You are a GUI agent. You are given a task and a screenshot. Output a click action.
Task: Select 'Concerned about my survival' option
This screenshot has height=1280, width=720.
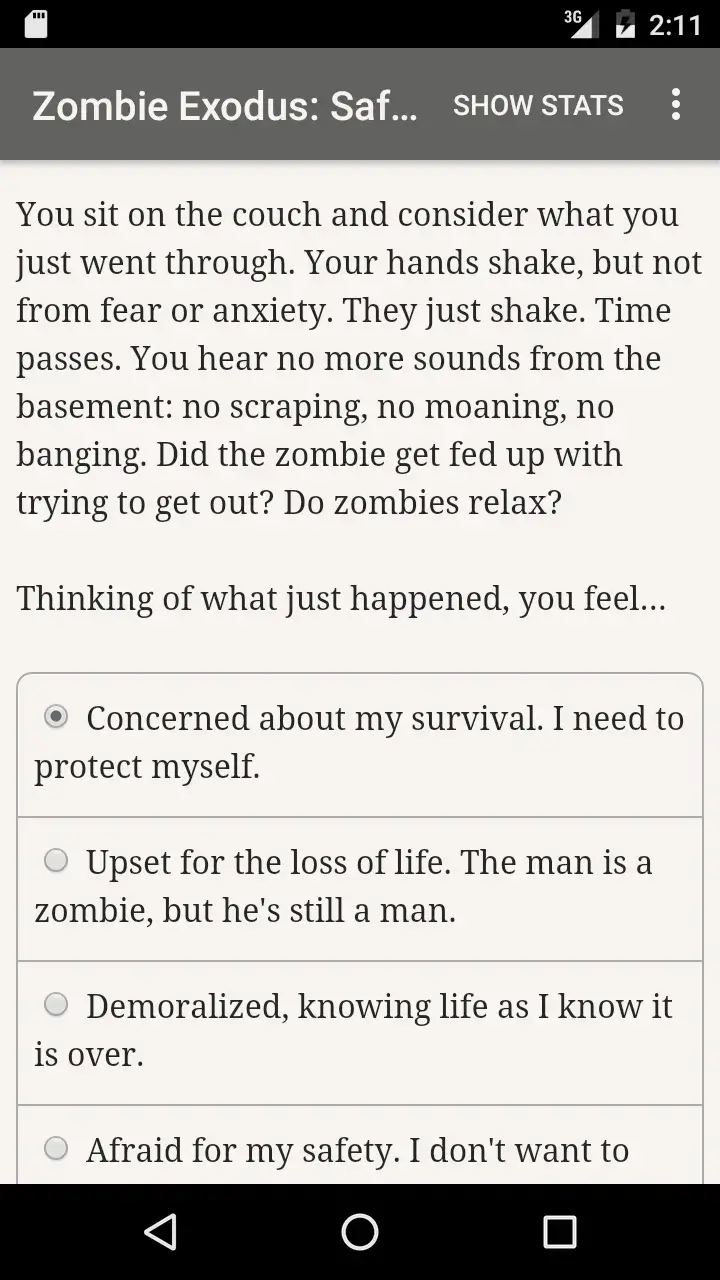tap(360, 742)
